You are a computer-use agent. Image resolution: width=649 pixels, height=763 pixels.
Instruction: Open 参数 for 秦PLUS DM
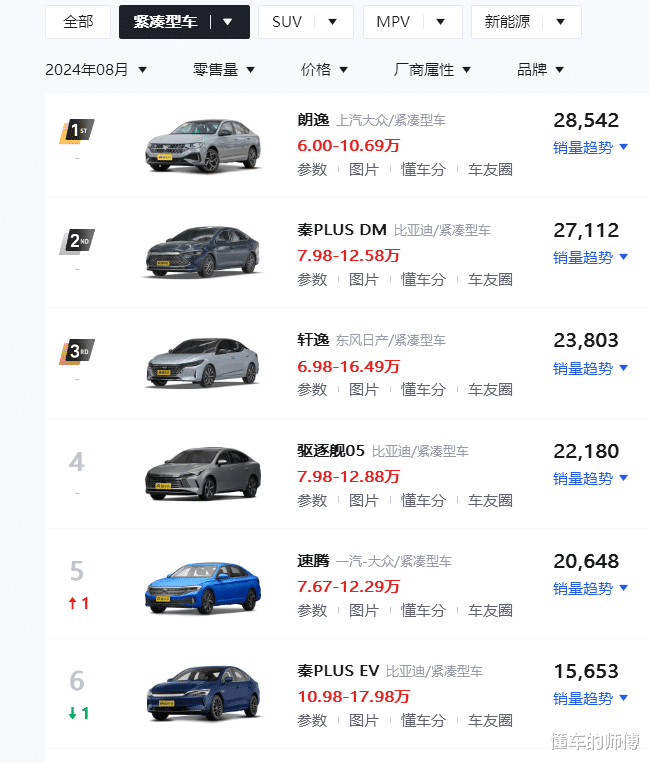312,279
